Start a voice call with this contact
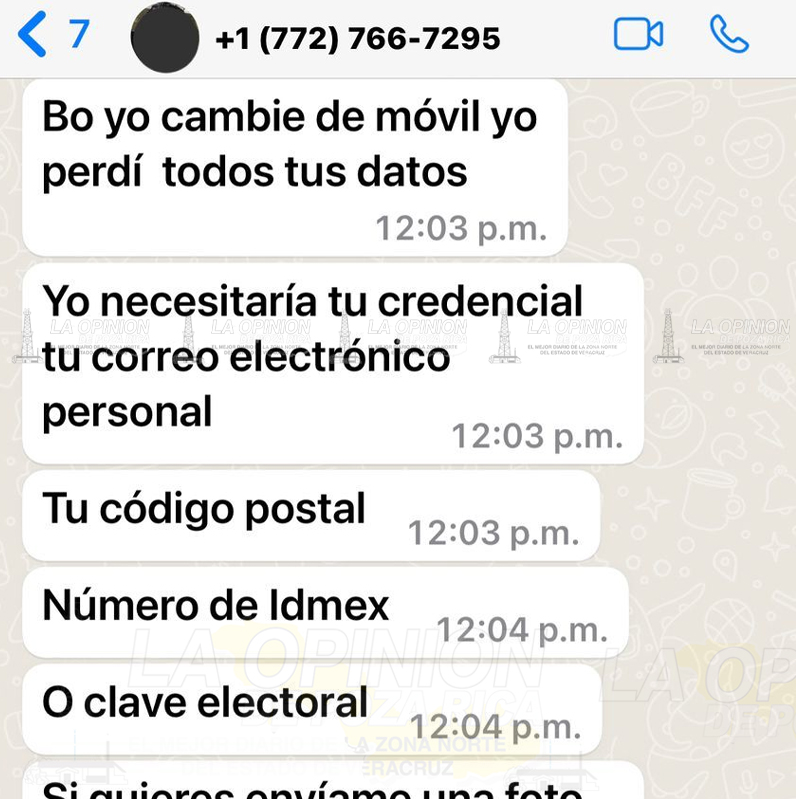796x799 pixels. pyautogui.click(x=729, y=35)
